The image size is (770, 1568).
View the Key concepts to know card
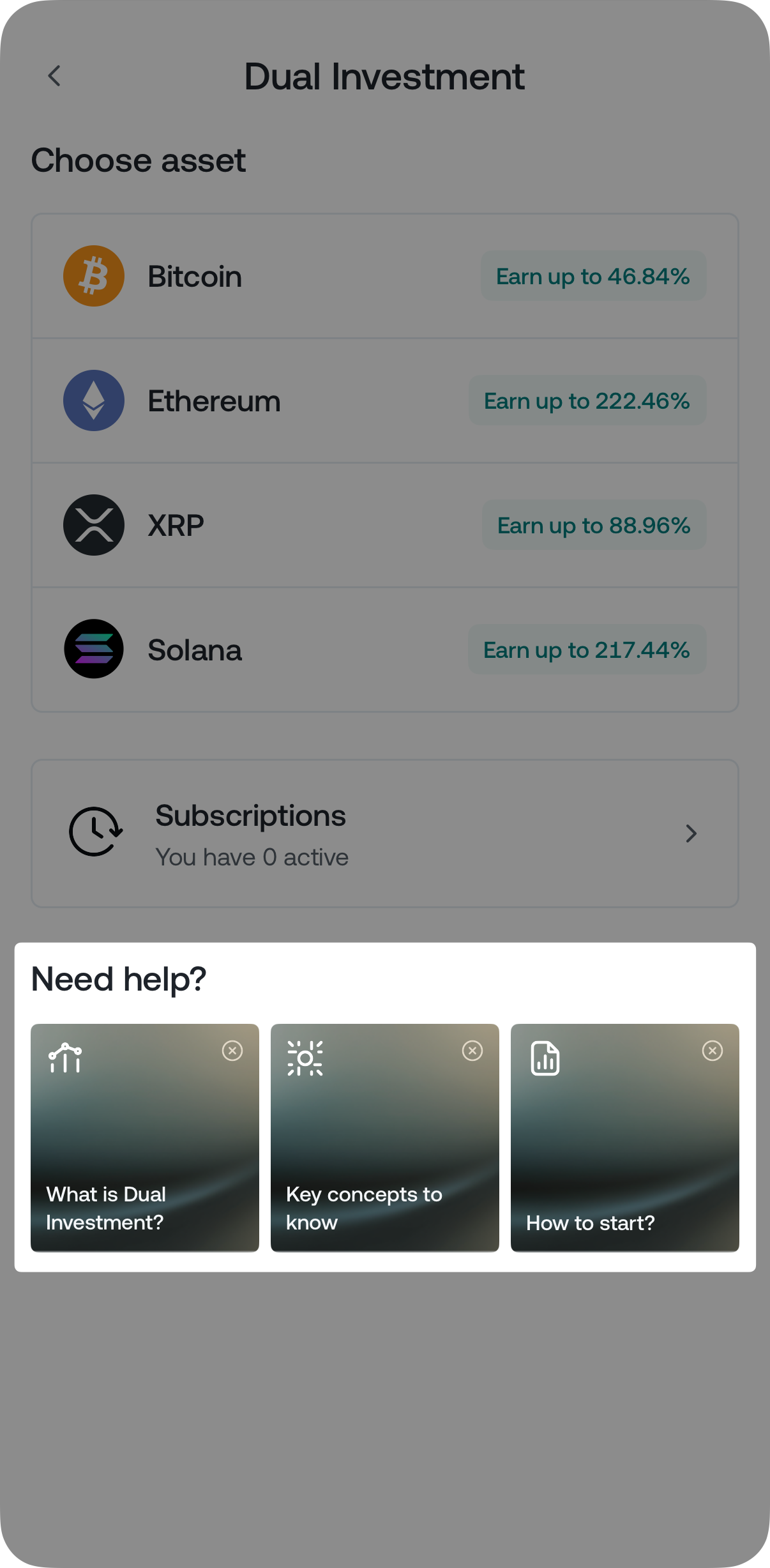384,1150
